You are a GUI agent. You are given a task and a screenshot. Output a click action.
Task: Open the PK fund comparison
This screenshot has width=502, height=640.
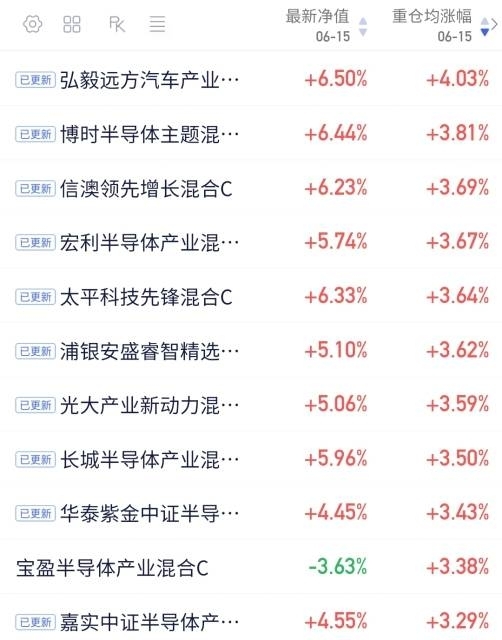click(x=117, y=24)
